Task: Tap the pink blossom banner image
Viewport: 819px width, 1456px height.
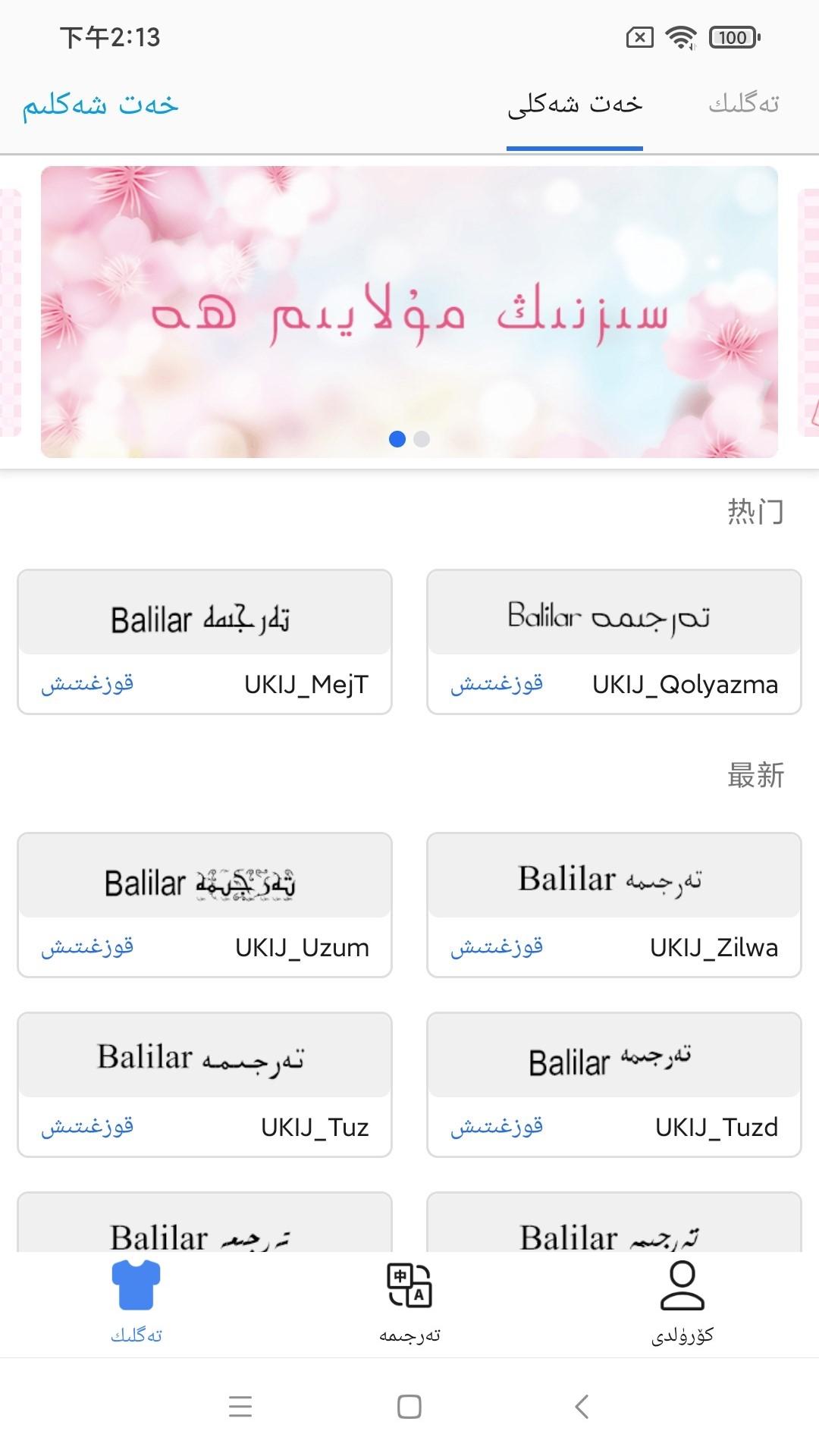Action: coord(409,311)
